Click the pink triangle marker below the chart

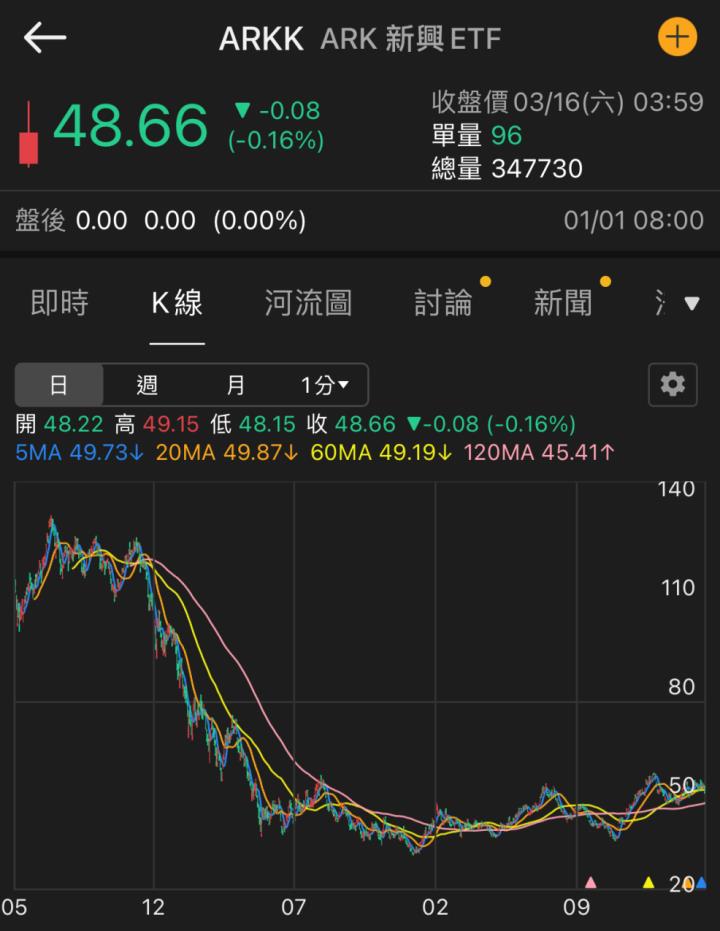(593, 884)
